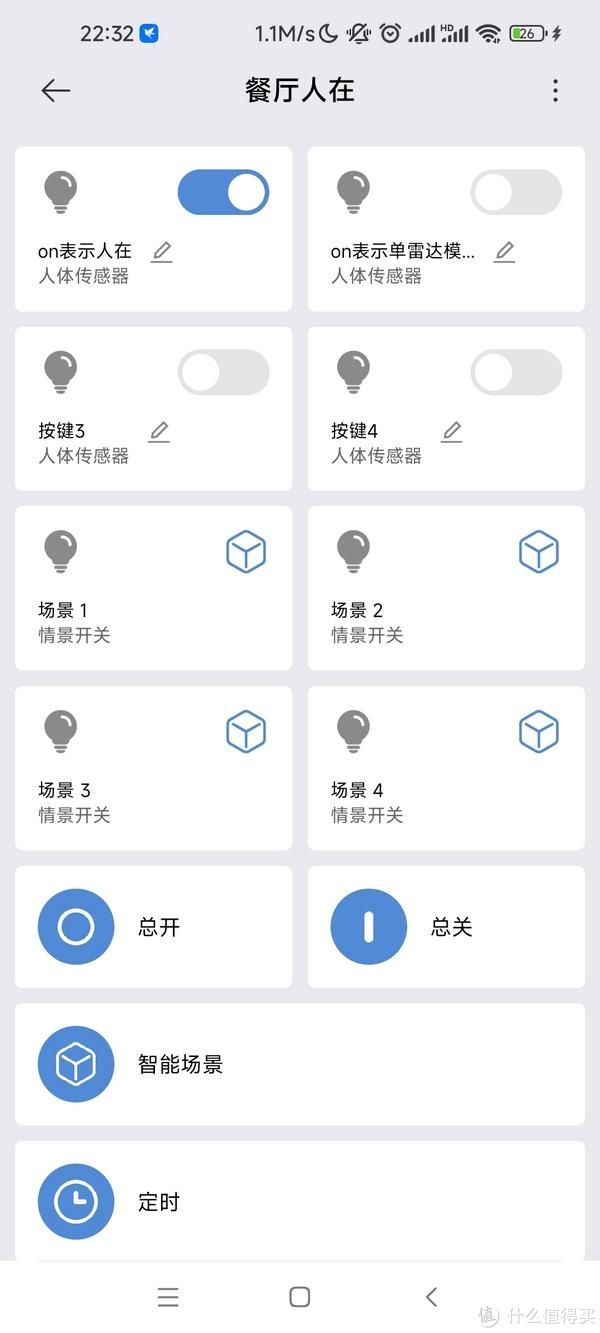Viewport: 600px width, 1333px height.
Task: Turn everything on with 总开
Action: pyautogui.click(x=153, y=927)
